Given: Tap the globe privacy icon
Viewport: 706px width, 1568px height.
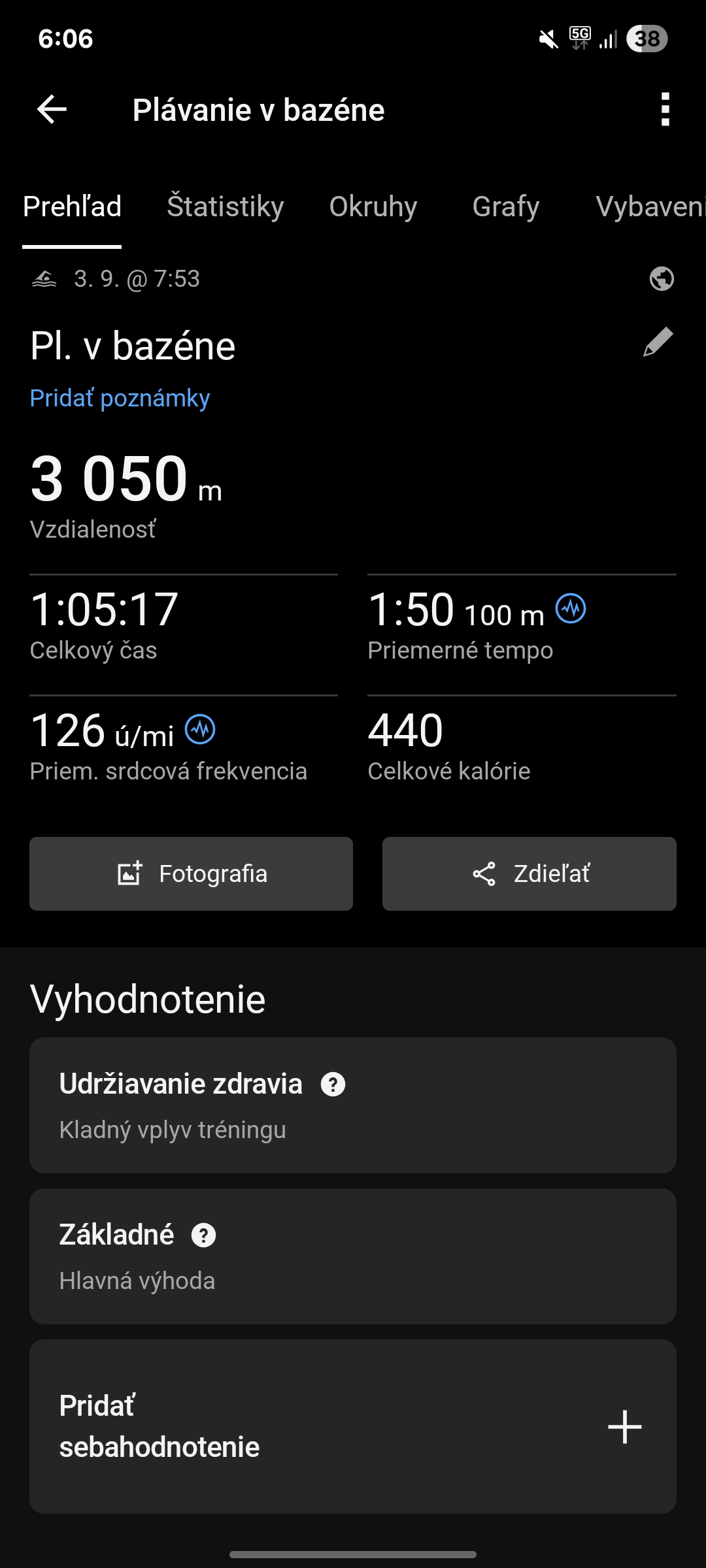Looking at the screenshot, I should 662,279.
